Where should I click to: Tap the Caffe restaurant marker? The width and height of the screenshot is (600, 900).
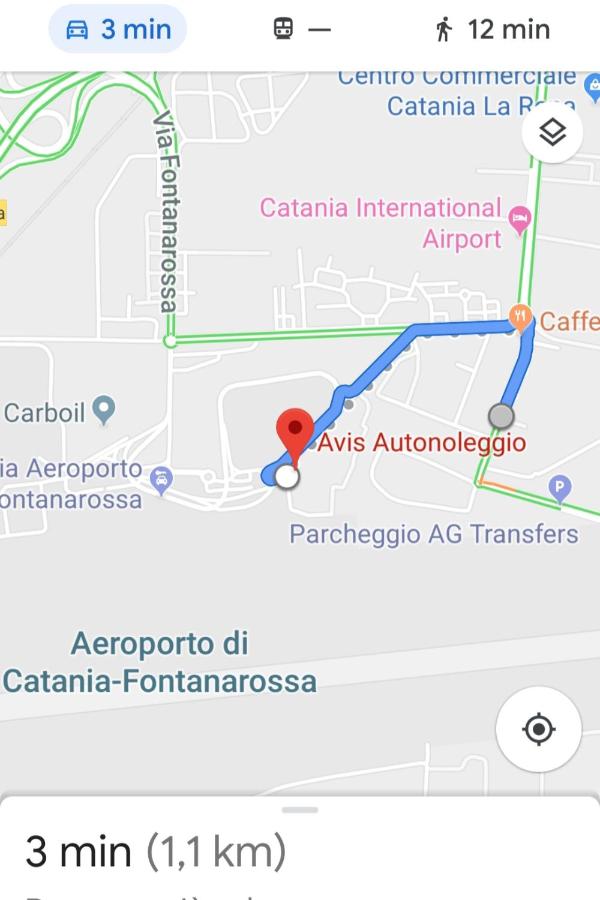click(x=520, y=318)
